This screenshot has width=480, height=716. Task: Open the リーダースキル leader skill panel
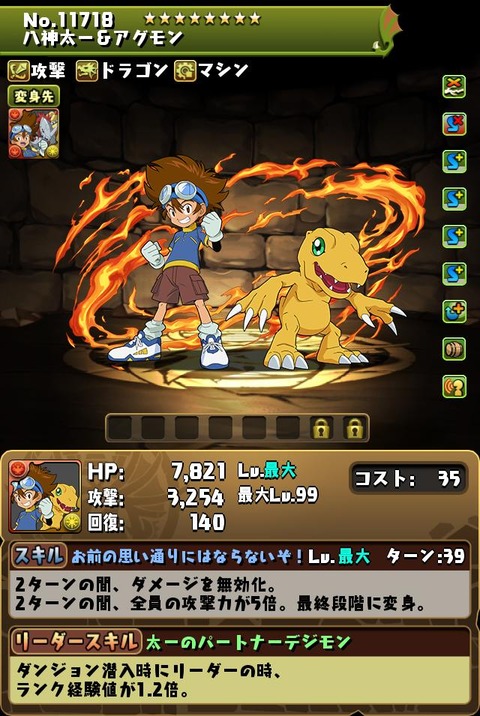tap(240, 666)
